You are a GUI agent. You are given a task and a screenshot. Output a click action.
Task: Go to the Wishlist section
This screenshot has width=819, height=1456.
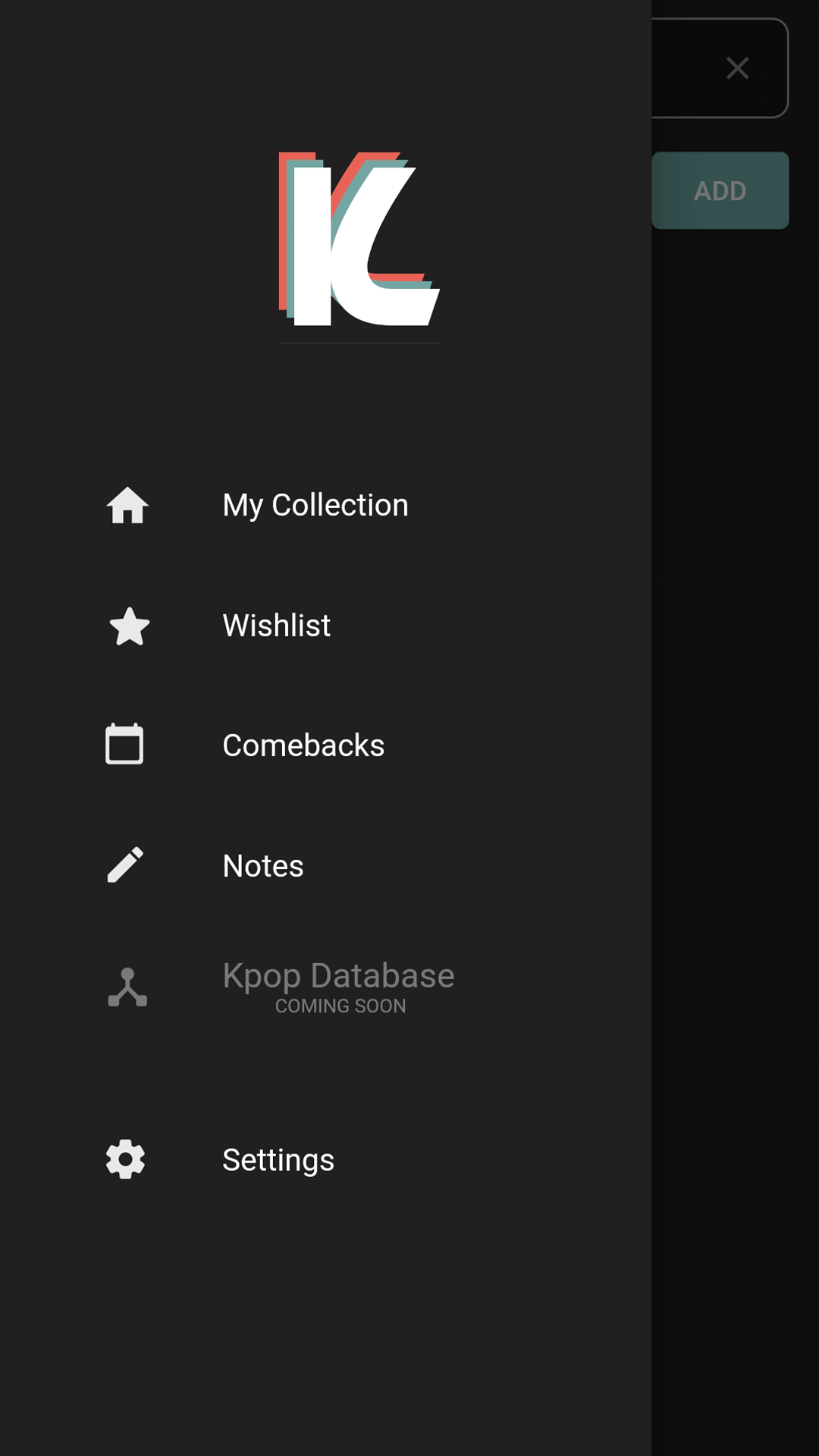[326, 626]
